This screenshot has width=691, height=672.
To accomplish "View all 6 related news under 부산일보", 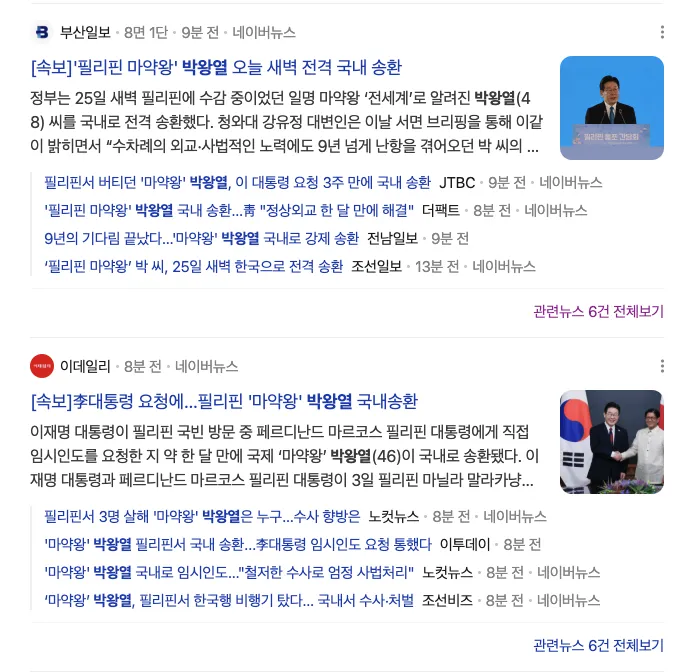I will click(x=598, y=311).
